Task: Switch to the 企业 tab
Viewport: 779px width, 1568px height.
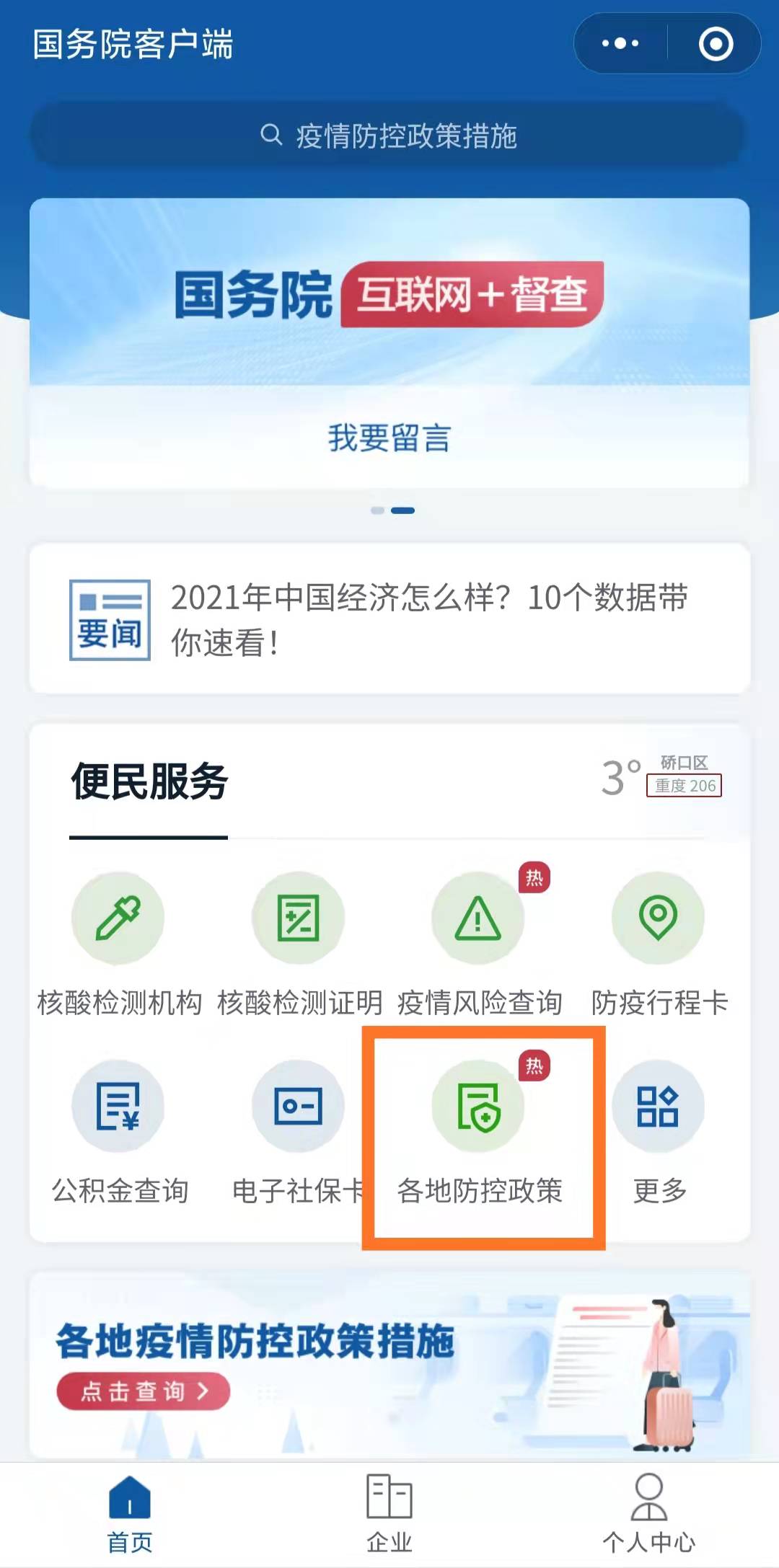Action: point(389,1512)
